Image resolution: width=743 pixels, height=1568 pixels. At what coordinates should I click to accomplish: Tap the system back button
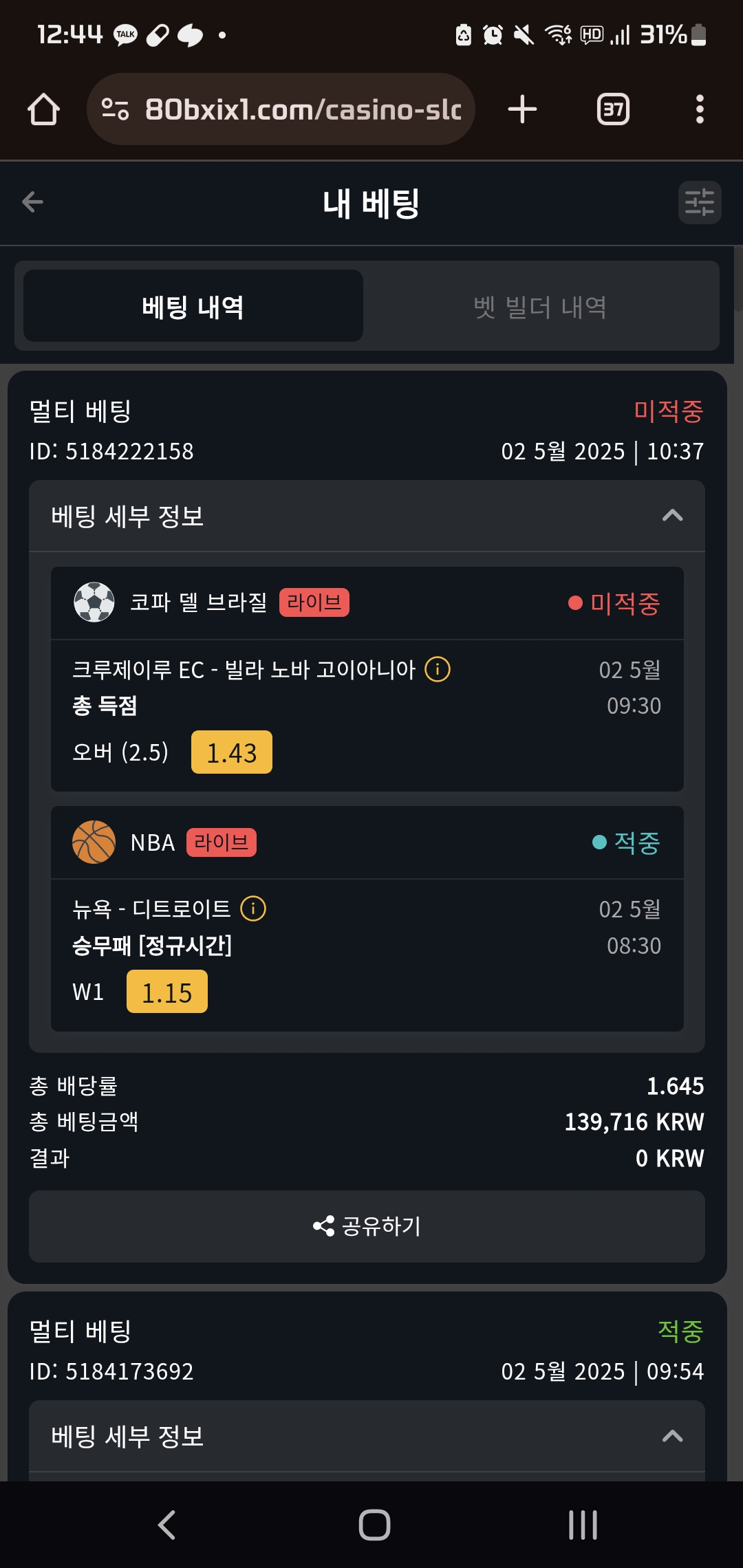point(167,1525)
